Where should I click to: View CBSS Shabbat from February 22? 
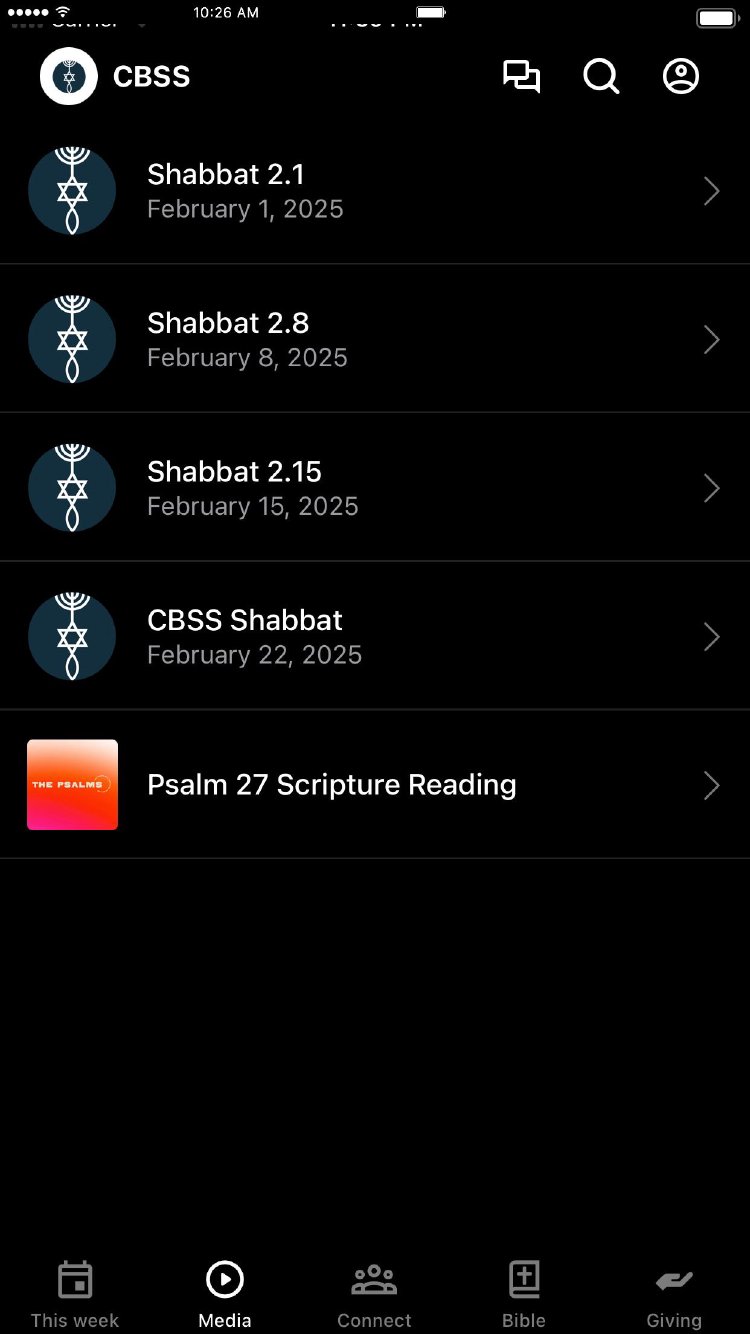(x=375, y=637)
